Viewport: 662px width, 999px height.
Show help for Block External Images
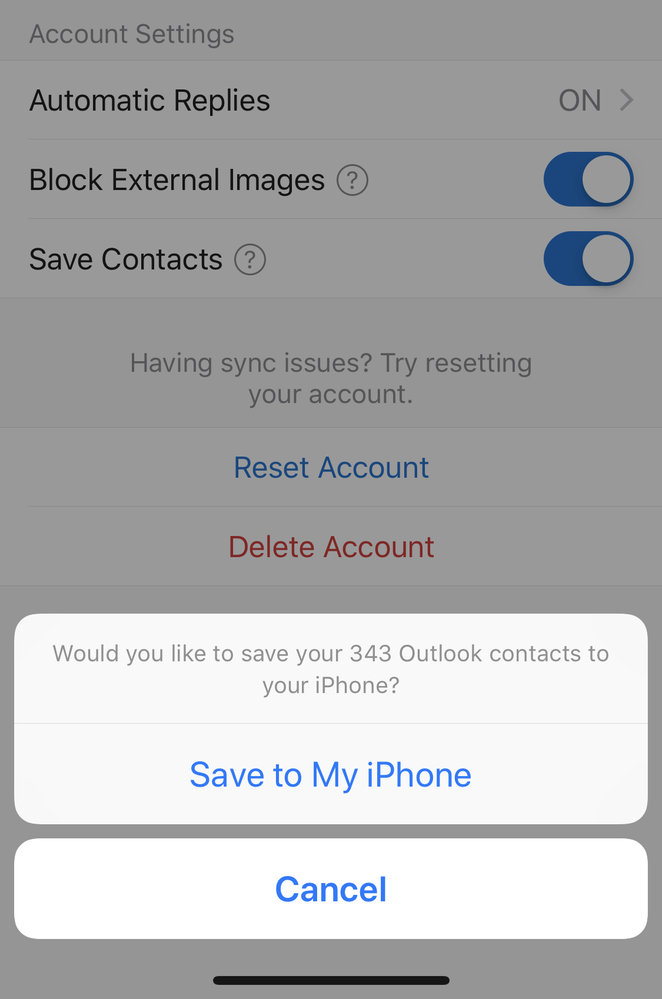point(352,181)
